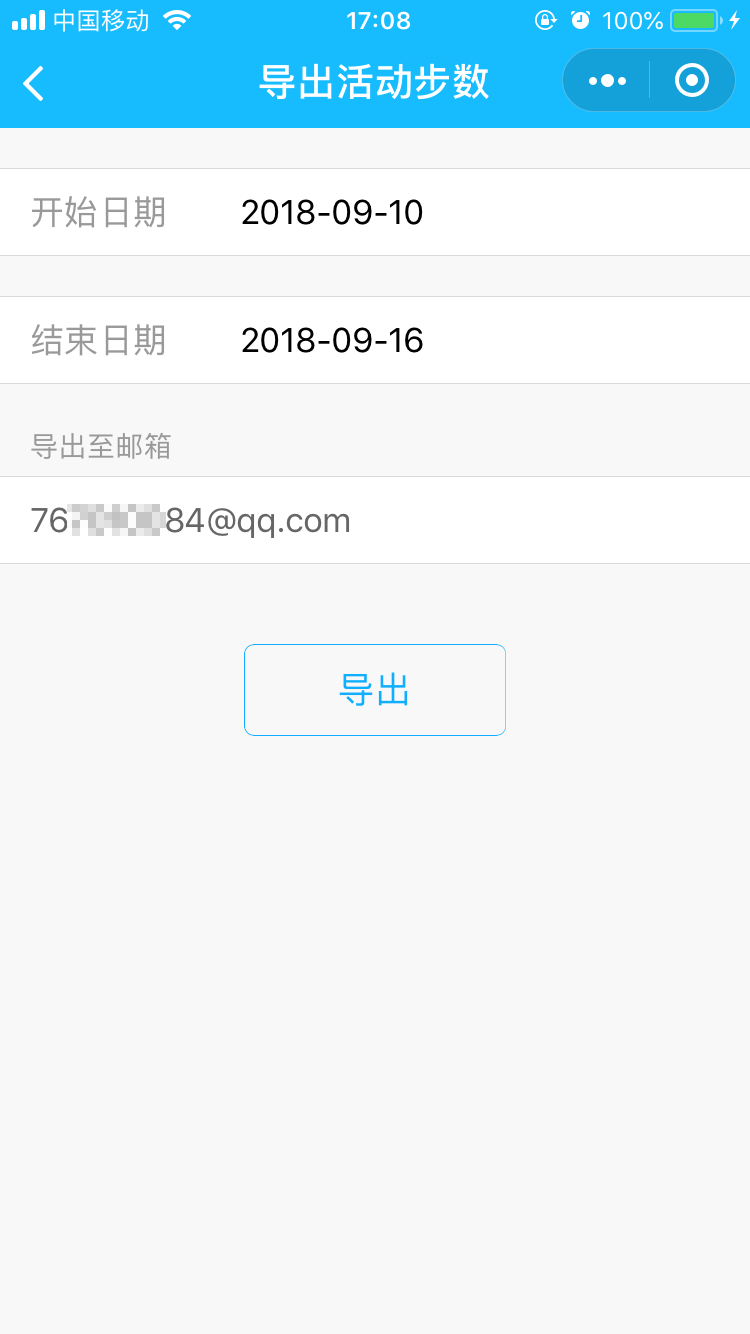Open the three-dot mini program menu
The image size is (750, 1334).
(607, 80)
